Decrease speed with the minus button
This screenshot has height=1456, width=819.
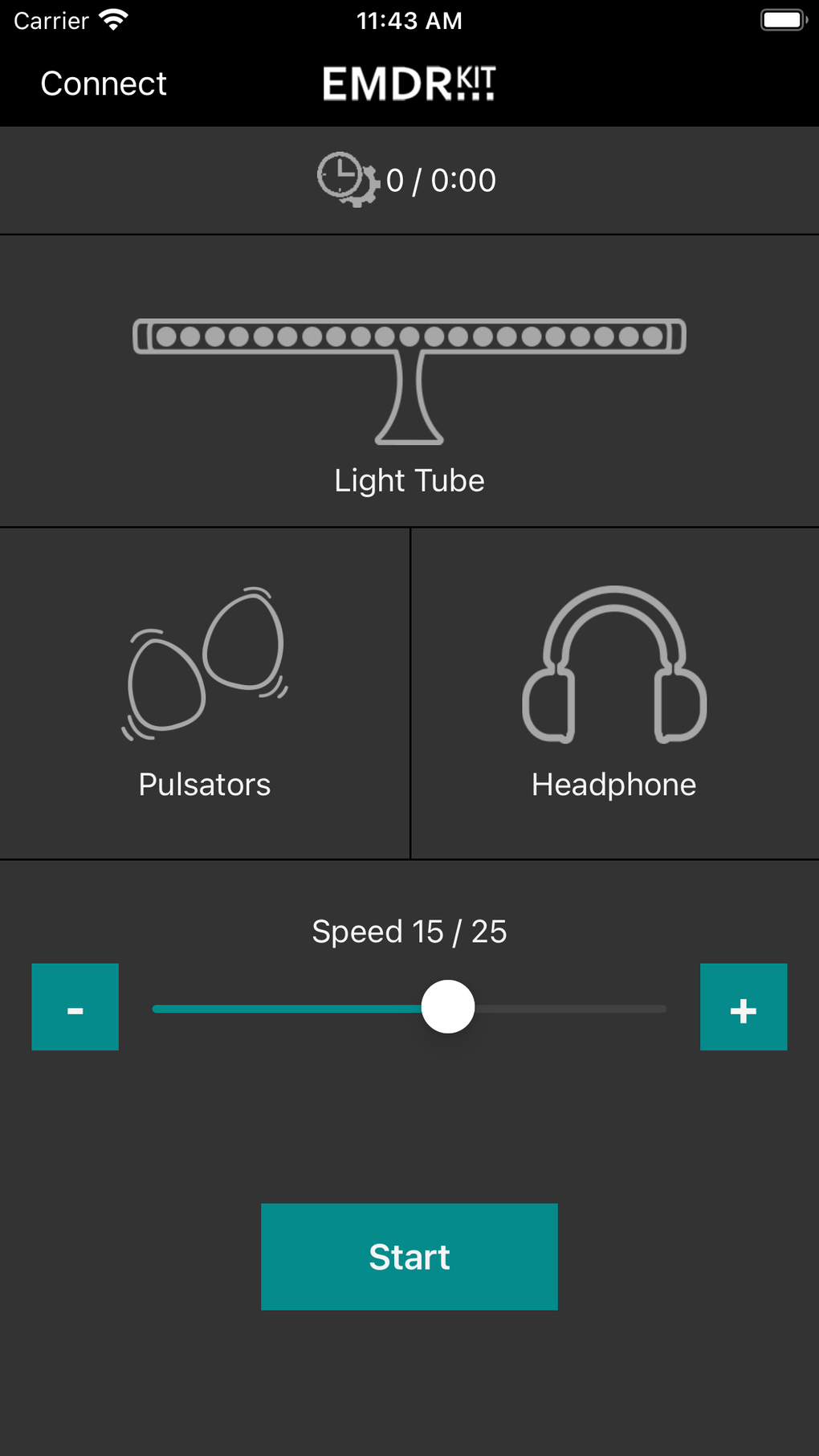75,1007
